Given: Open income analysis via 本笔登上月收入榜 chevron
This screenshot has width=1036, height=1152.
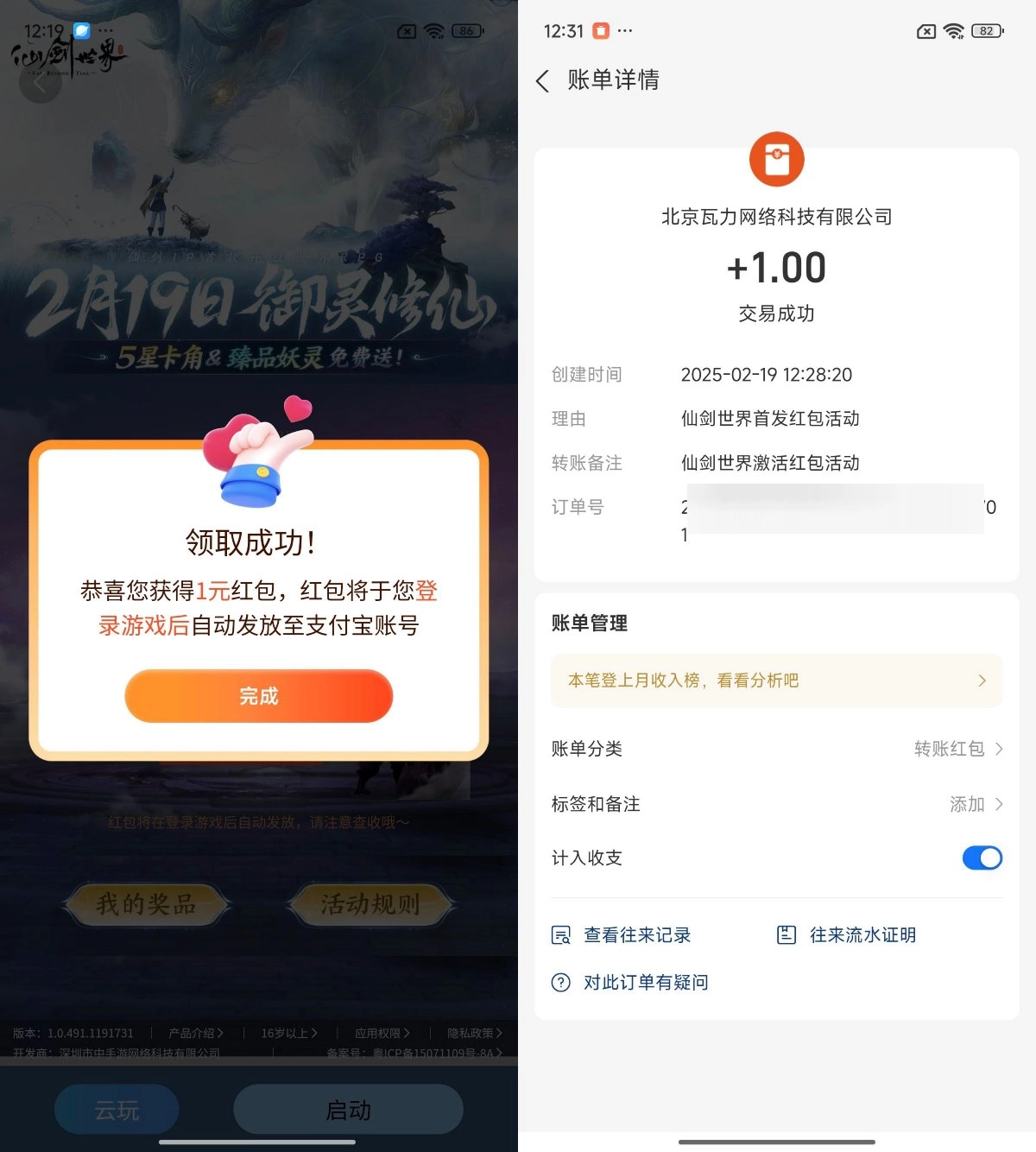Looking at the screenshot, I should tap(982, 681).
